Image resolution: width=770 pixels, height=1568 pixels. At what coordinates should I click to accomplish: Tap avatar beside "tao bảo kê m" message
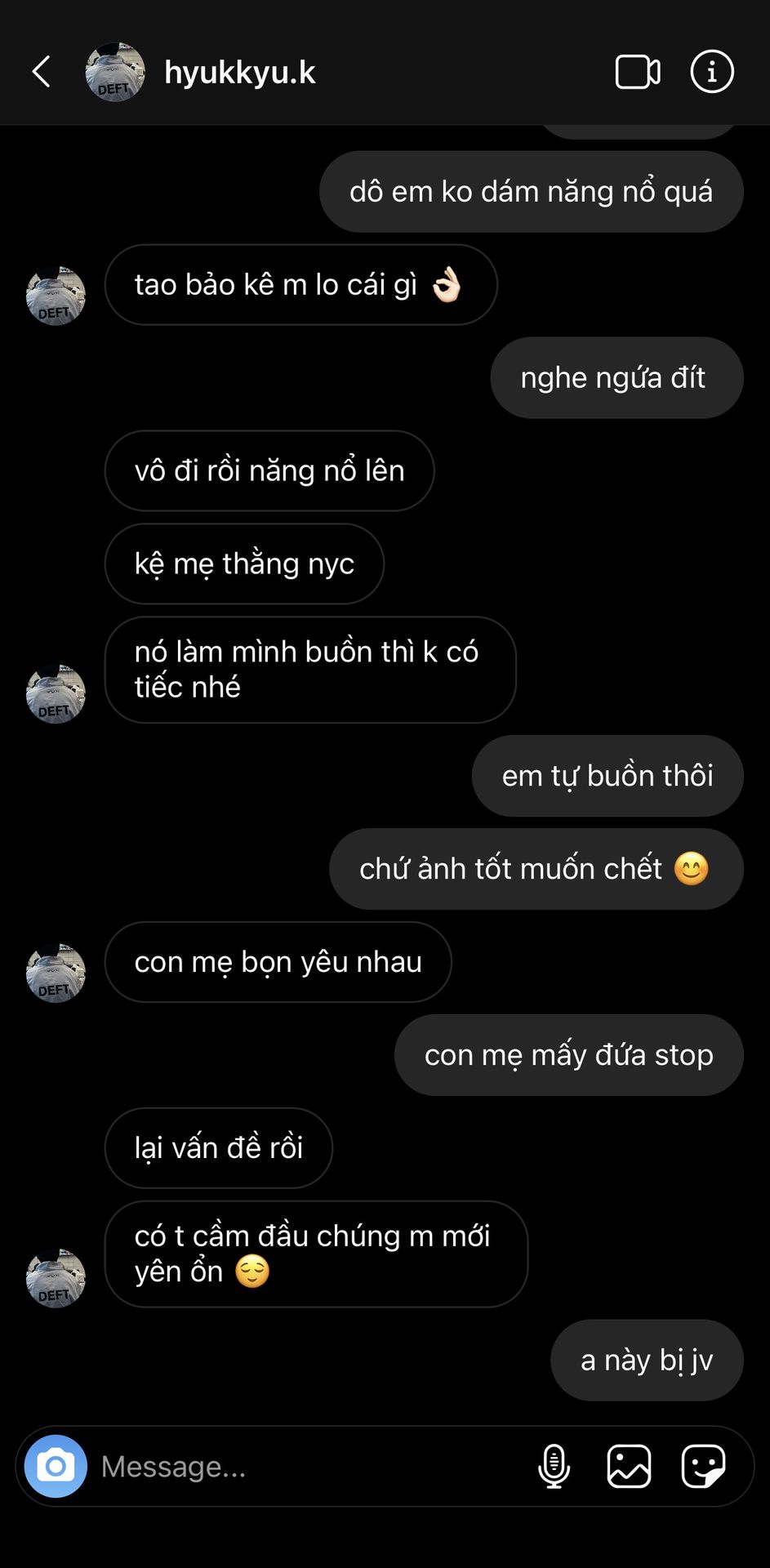click(x=56, y=296)
